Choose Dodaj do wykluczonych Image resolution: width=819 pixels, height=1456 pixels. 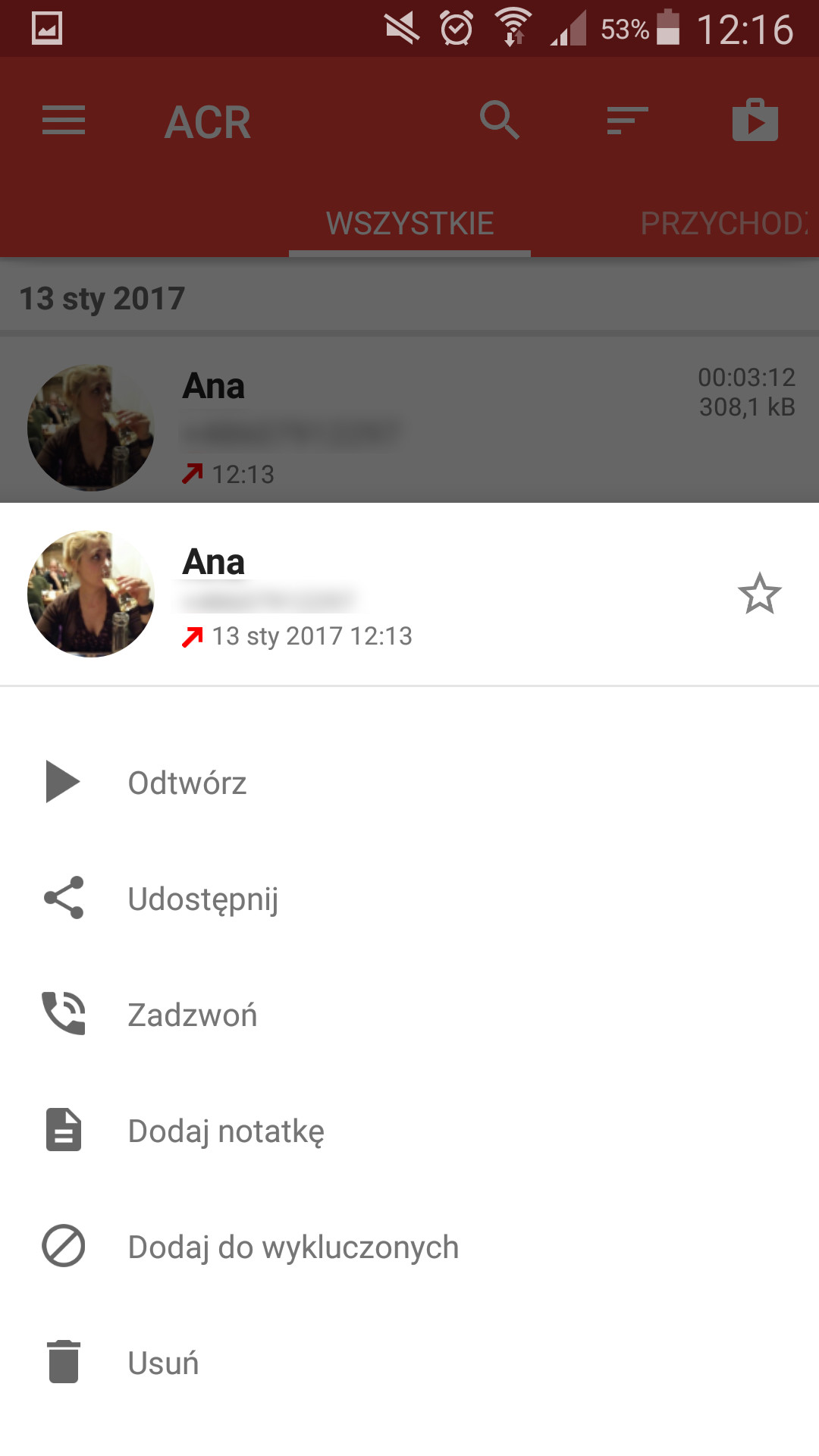pos(409,1246)
